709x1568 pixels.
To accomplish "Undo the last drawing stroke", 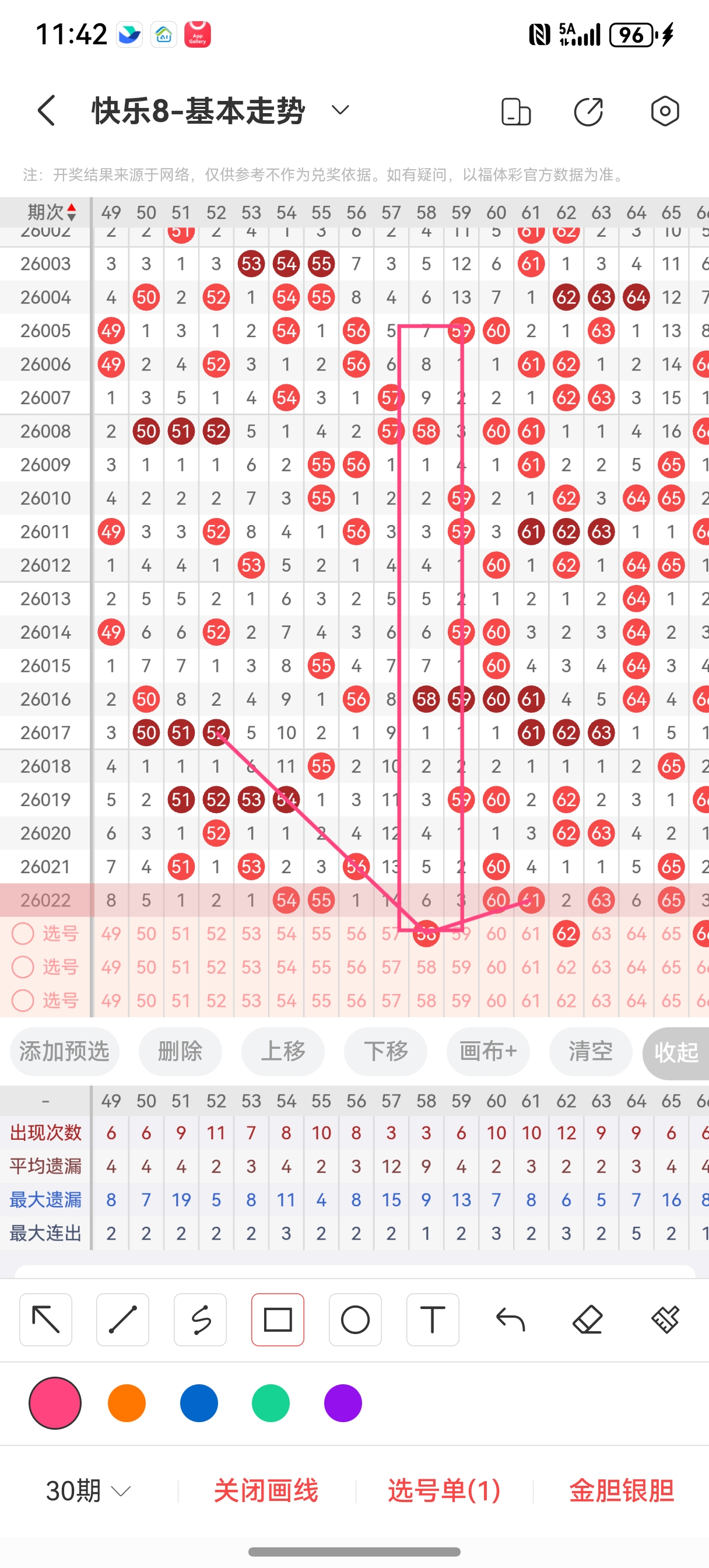I will click(510, 1319).
